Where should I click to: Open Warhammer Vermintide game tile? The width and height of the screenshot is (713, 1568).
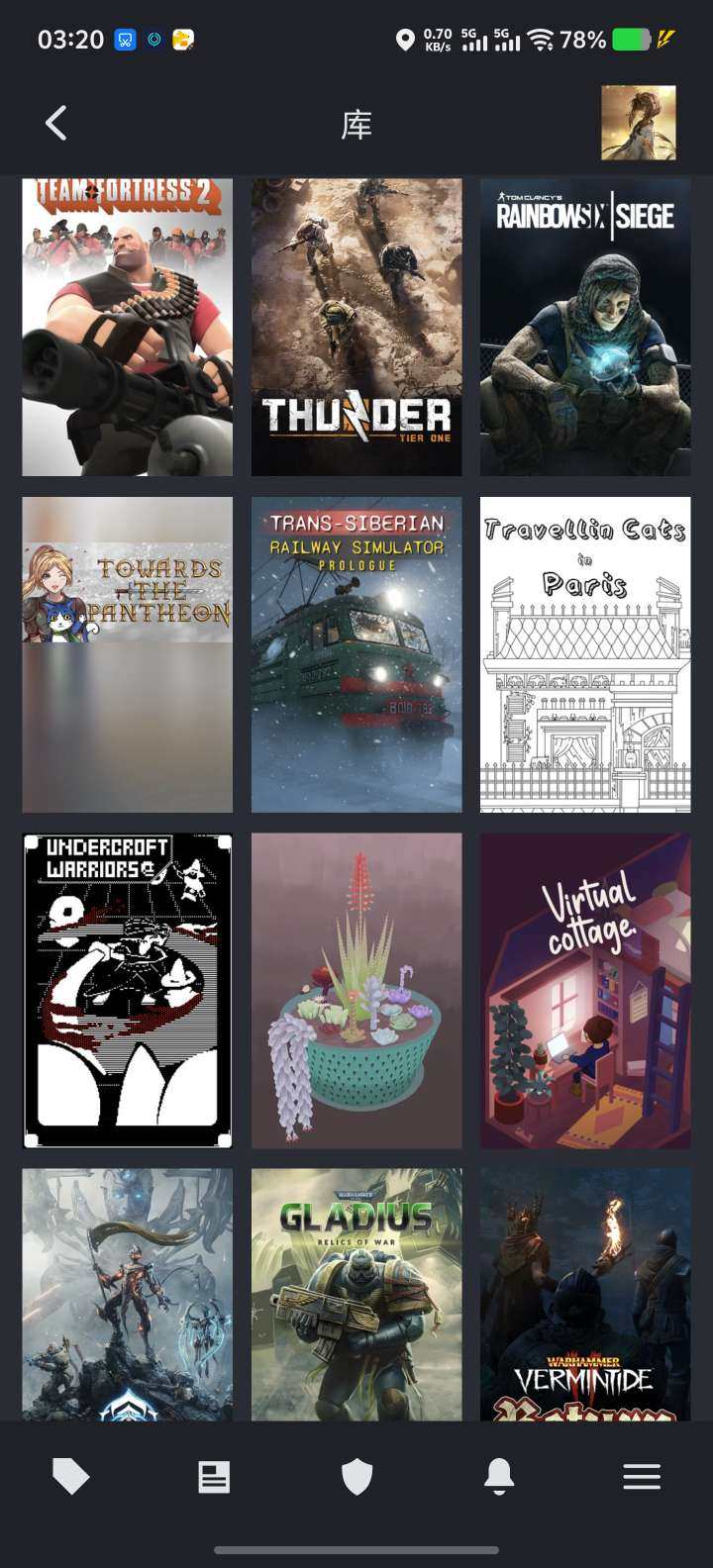585,1294
